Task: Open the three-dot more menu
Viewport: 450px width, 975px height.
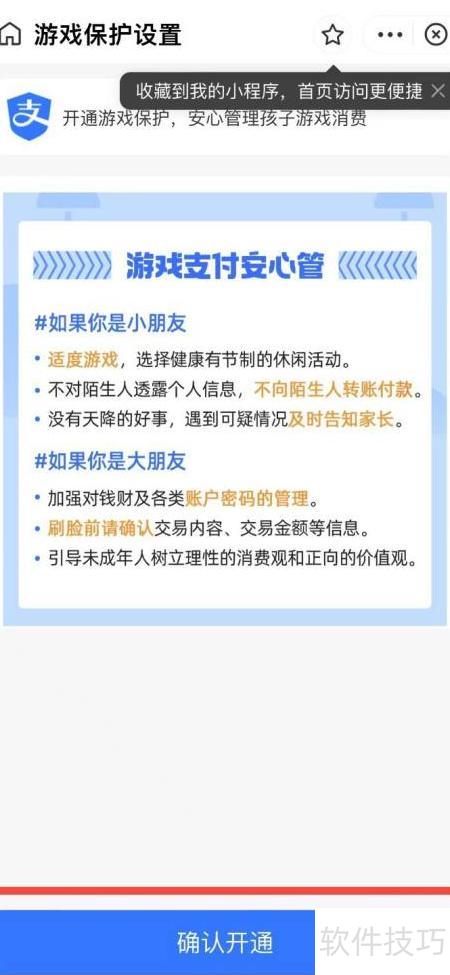Action: click(390, 35)
